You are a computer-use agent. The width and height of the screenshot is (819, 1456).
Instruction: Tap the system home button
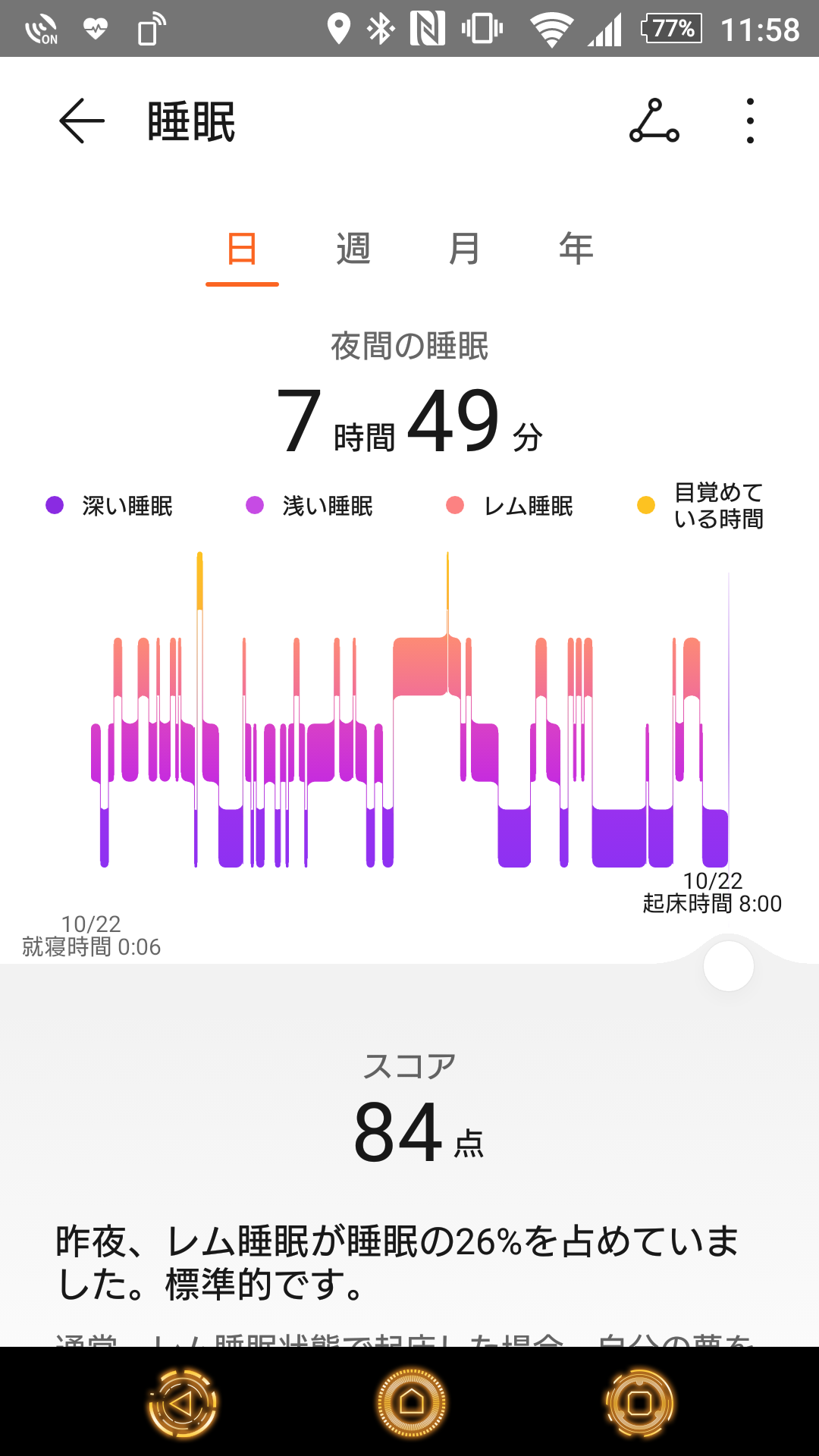click(x=411, y=1402)
